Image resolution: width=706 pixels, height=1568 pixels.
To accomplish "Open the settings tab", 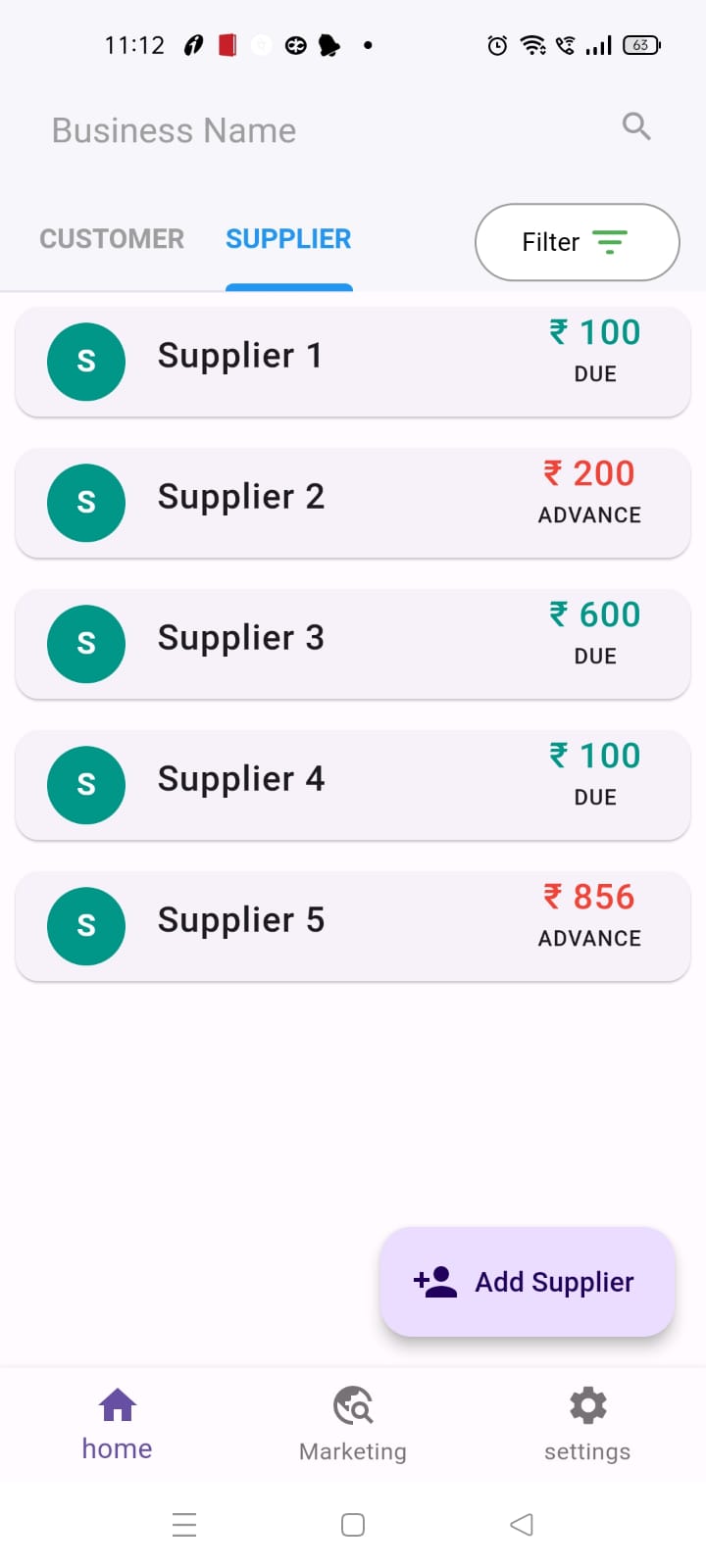I will pyautogui.click(x=587, y=1424).
